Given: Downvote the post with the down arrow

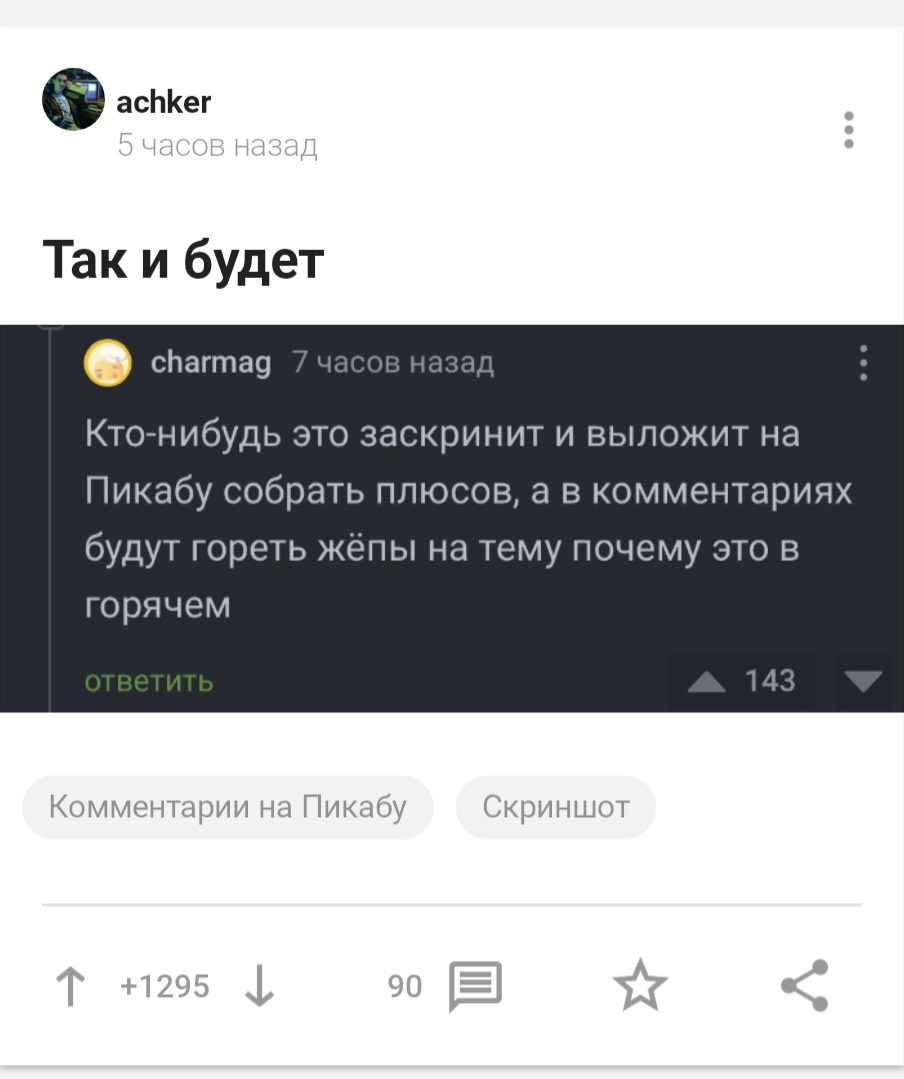Looking at the screenshot, I should point(259,986).
